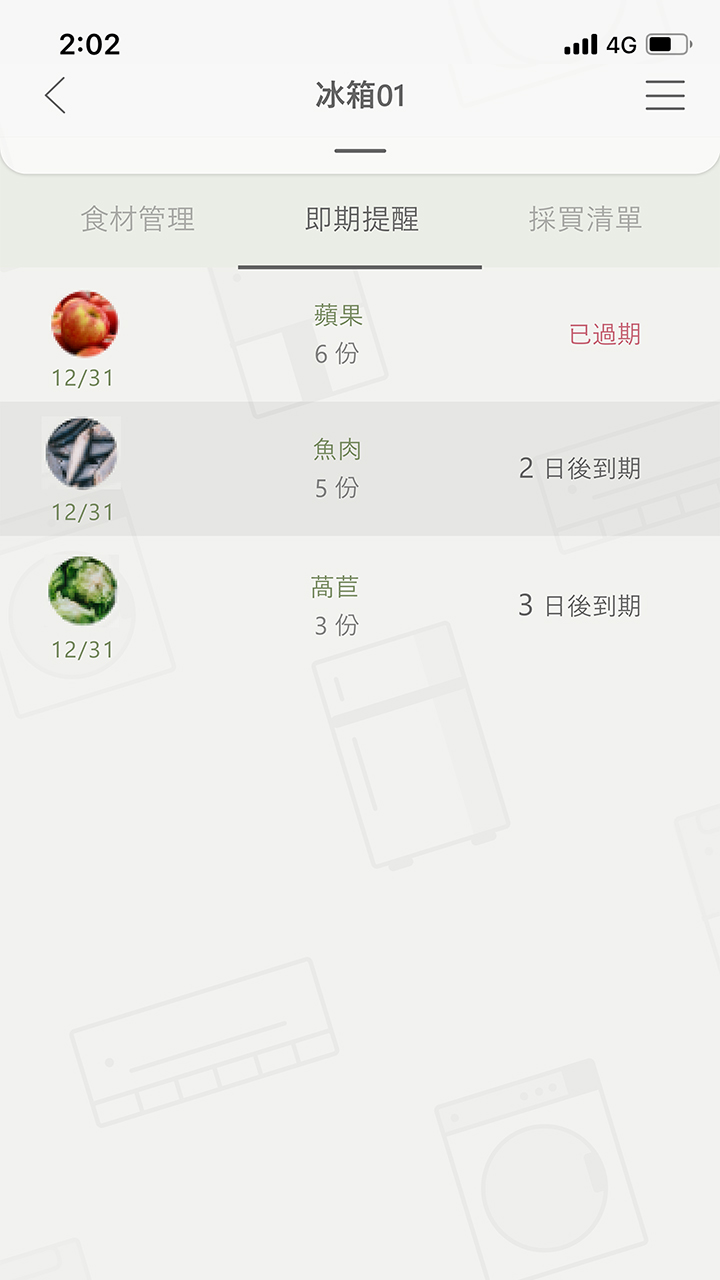Tap the clock showing 2:02
This screenshot has height=1280, width=720.
coord(88,44)
